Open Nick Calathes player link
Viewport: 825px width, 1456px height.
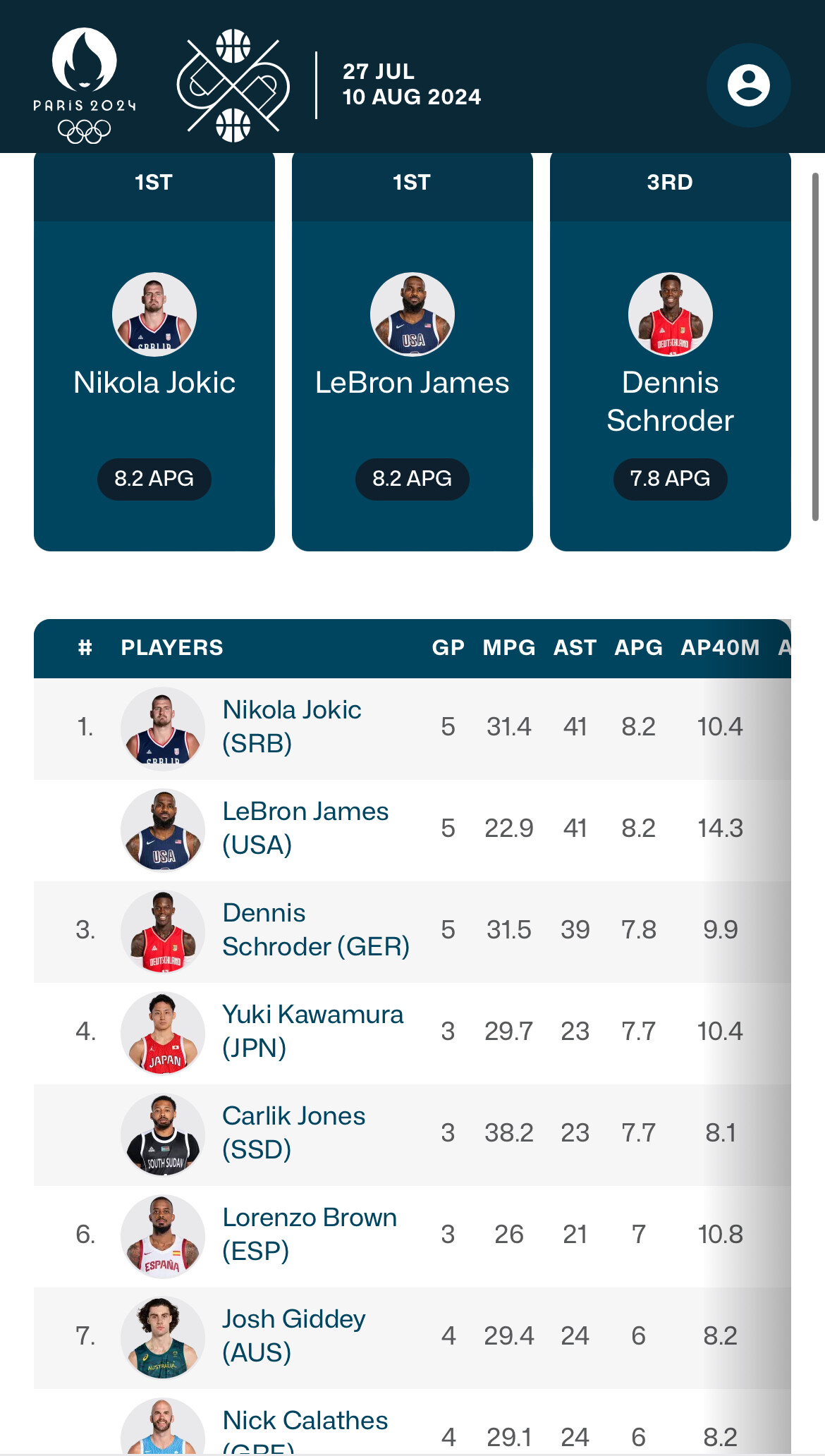[x=305, y=1430]
